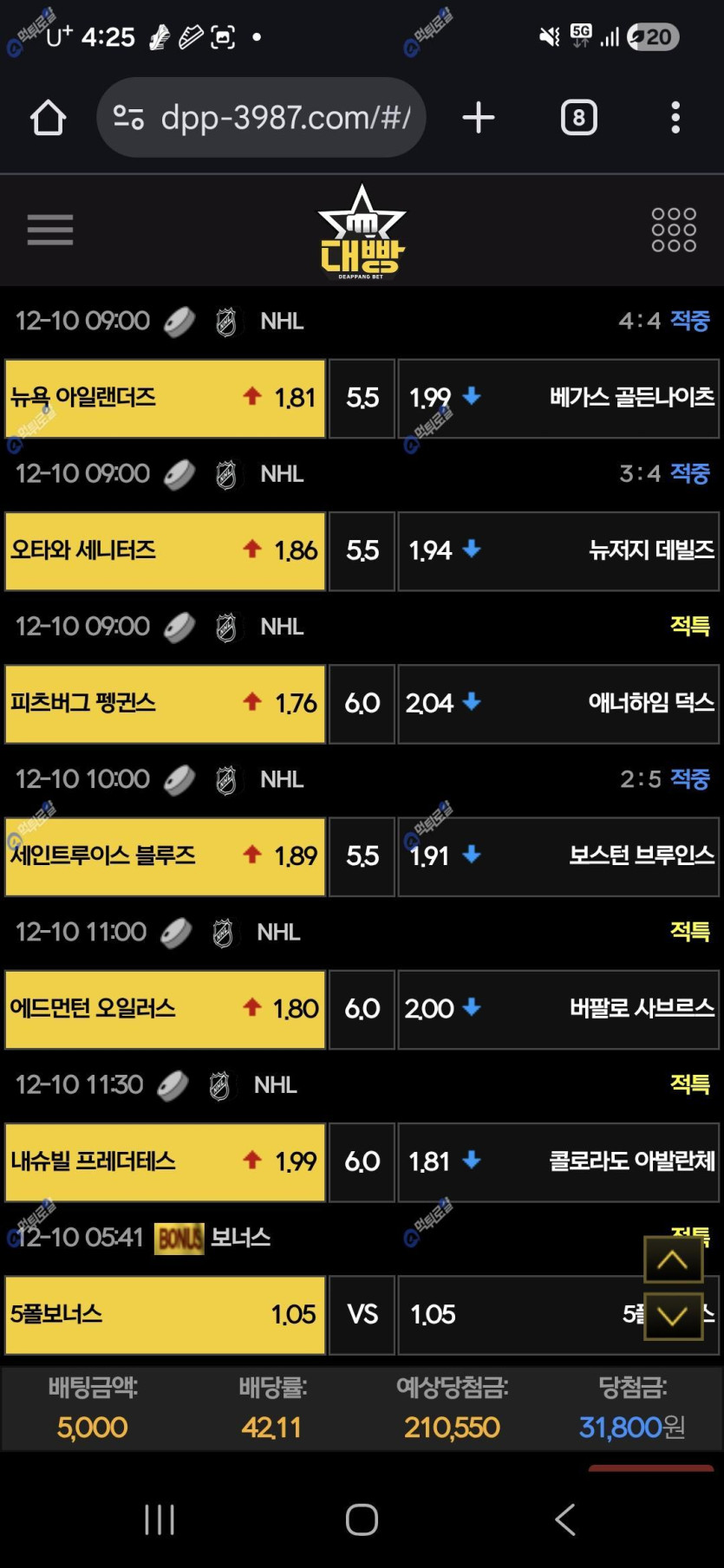The image size is (724, 1568).
Task: Select 베가스 골든나이츠 at odds 1.99
Action: (x=558, y=398)
